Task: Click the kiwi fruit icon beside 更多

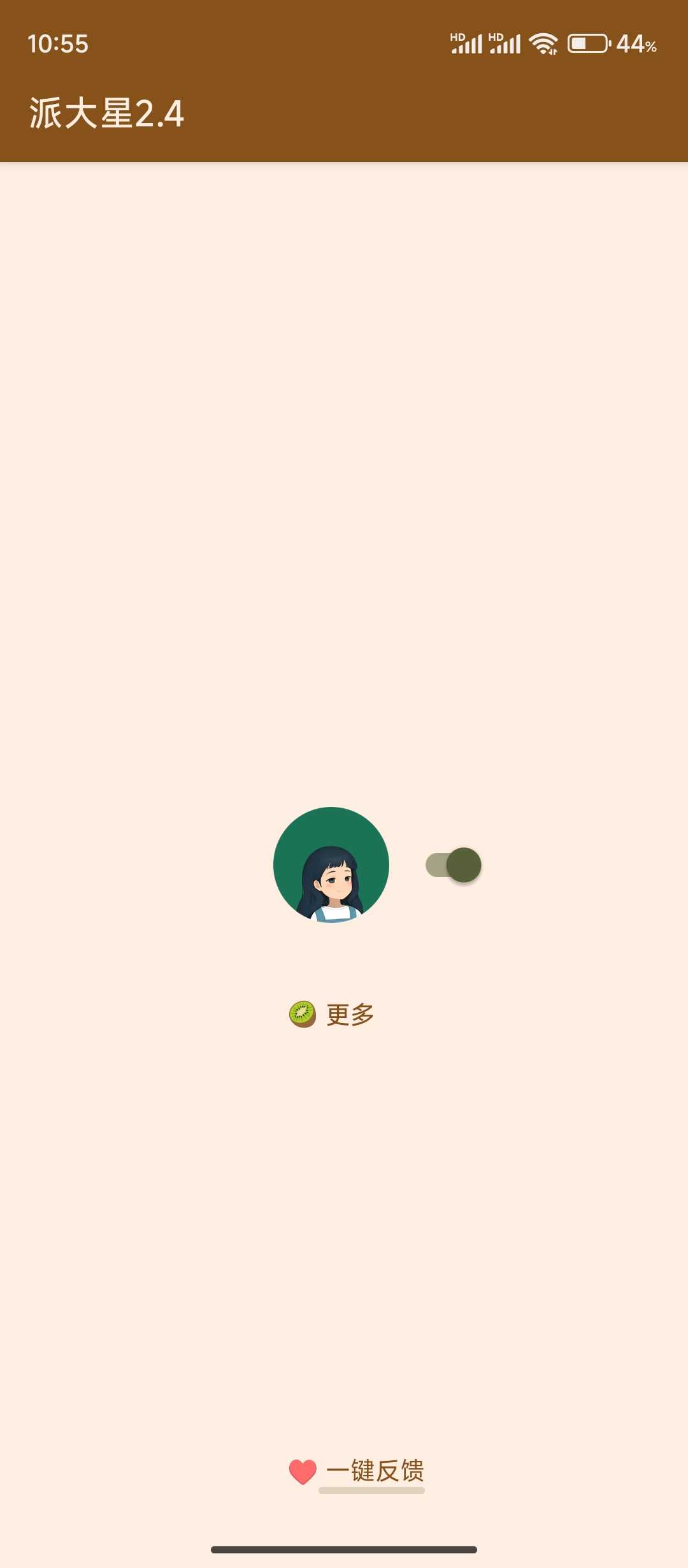Action: (x=302, y=1013)
